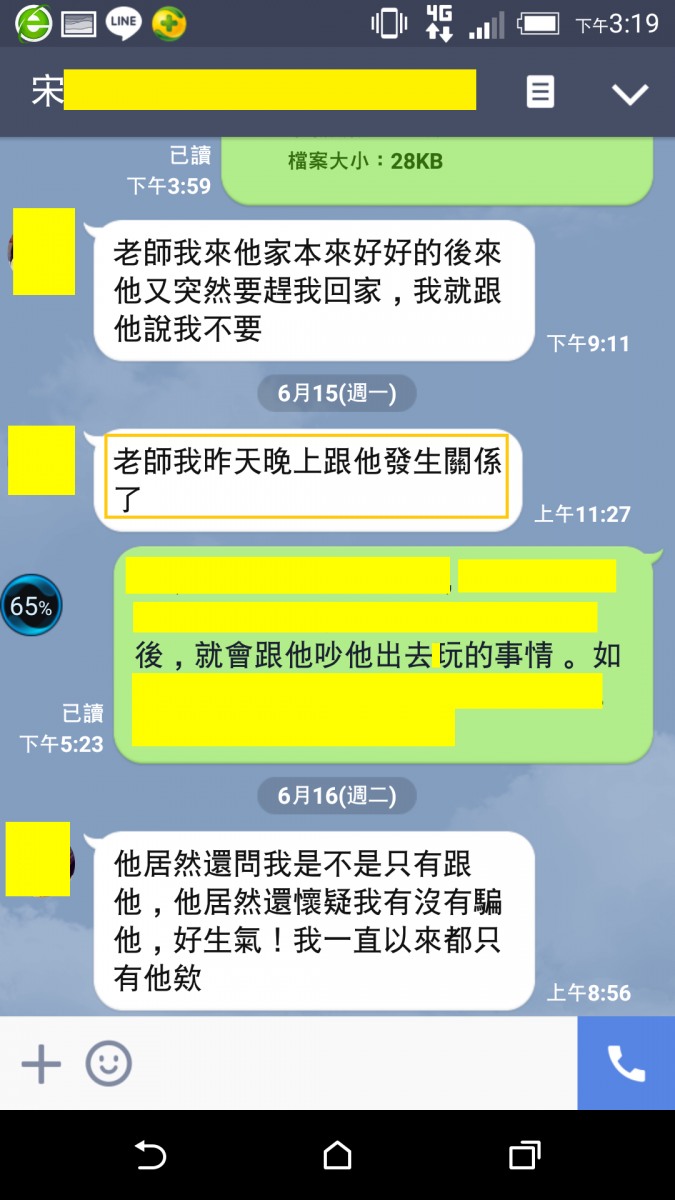Viewport: 675px width, 1200px height.
Task: Start a voice call
Action: [x=626, y=1063]
